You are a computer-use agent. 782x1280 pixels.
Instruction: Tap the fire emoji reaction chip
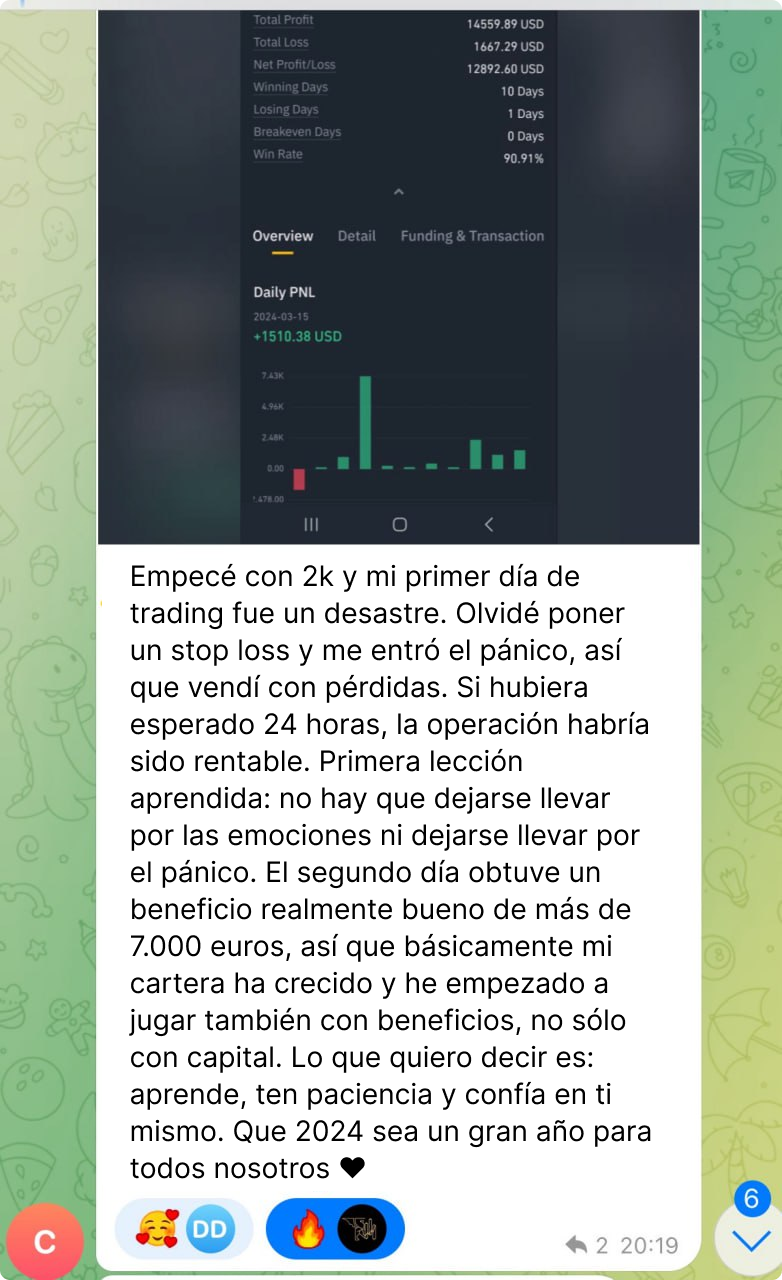(335, 1228)
